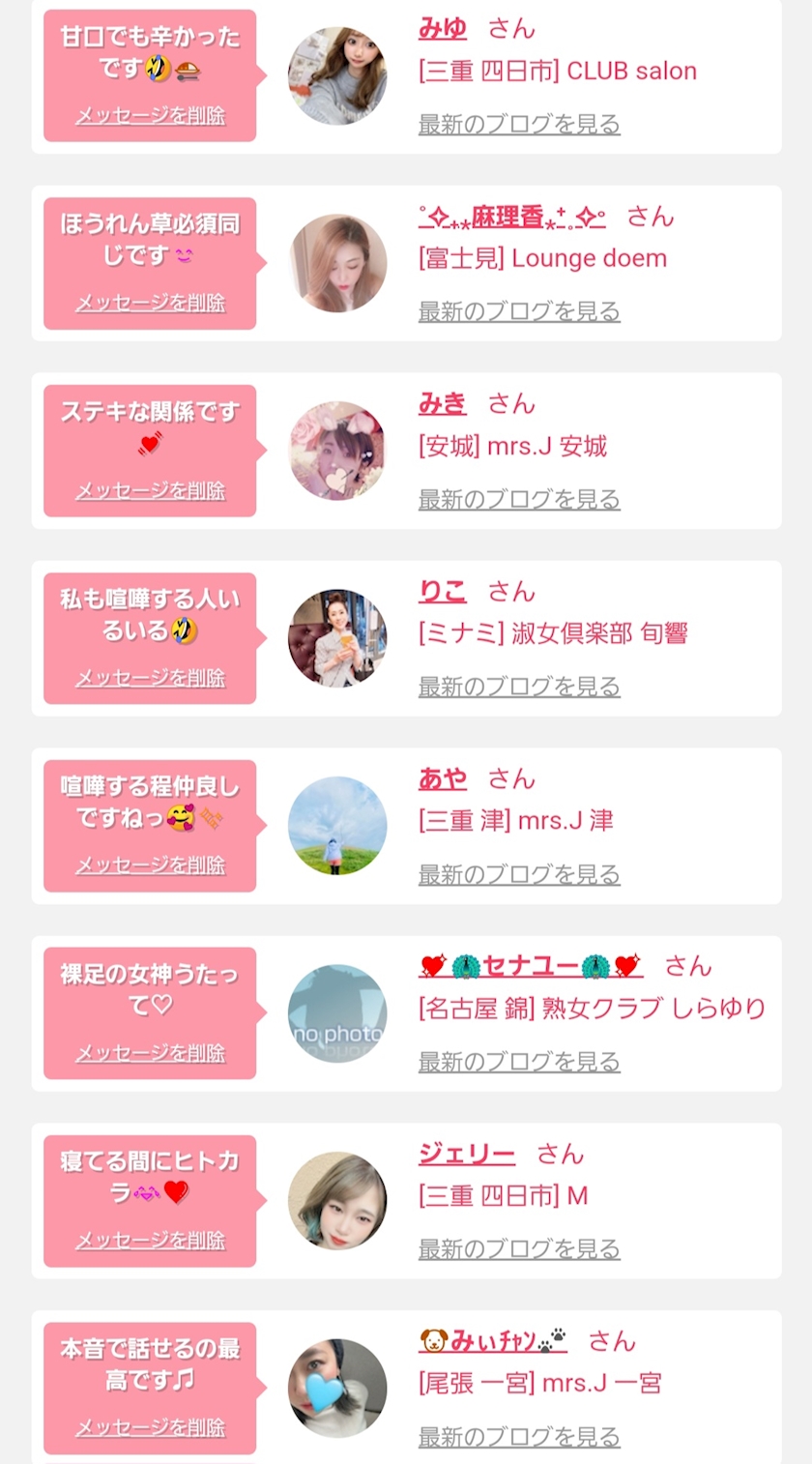Delete the 寝てる間にヒトカラ message
812x1464 pixels.
(x=151, y=1242)
